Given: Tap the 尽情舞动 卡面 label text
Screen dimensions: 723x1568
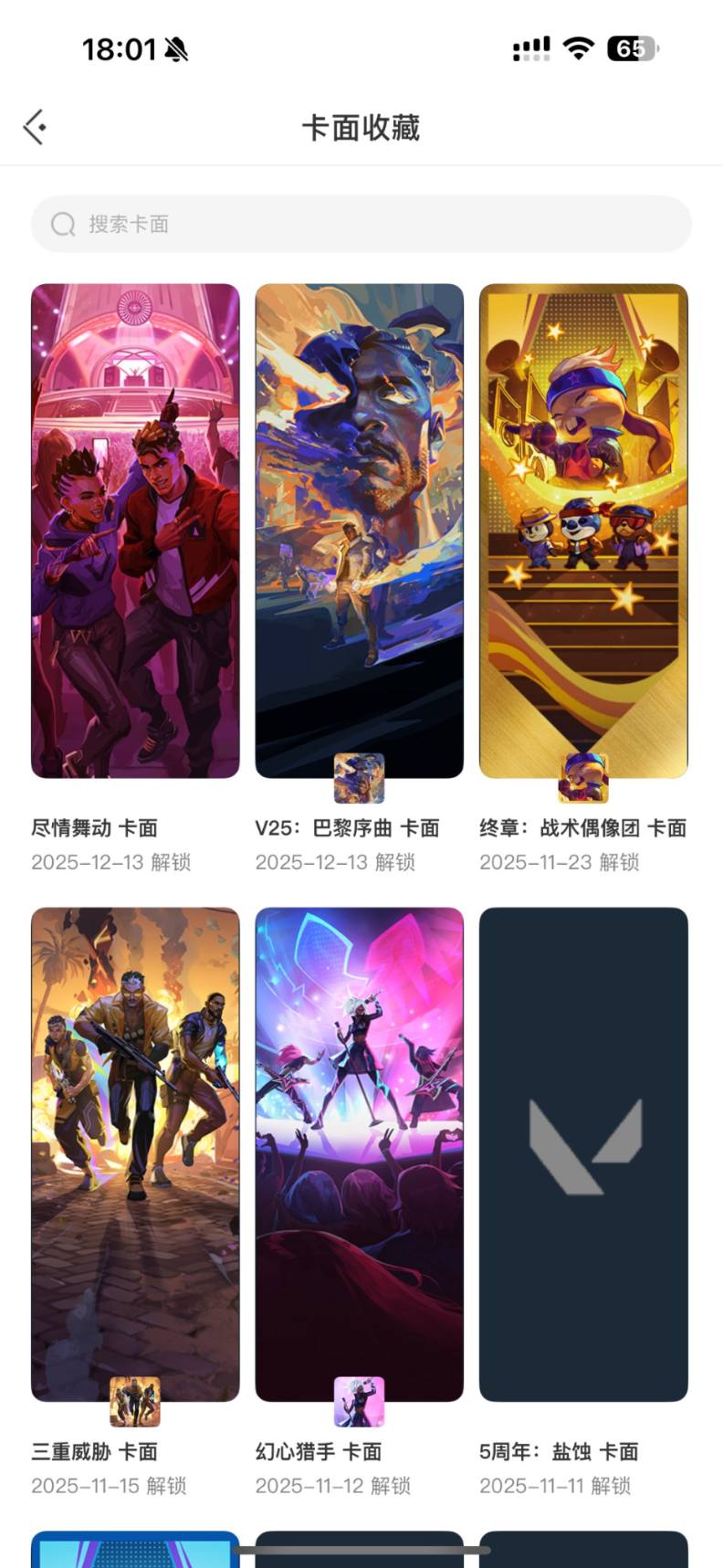Looking at the screenshot, I should 96,828.
